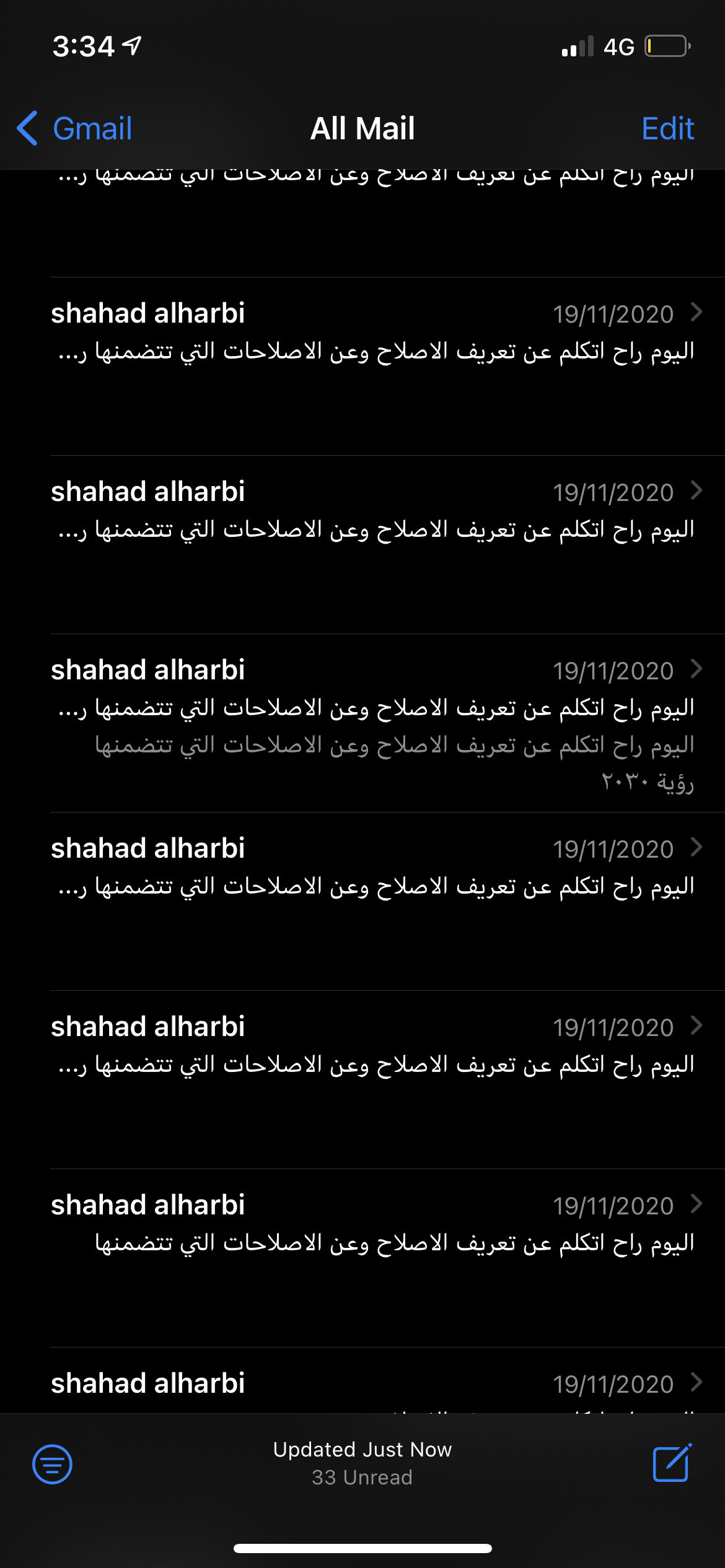Open the mailbox filter icon

pos(52,1464)
